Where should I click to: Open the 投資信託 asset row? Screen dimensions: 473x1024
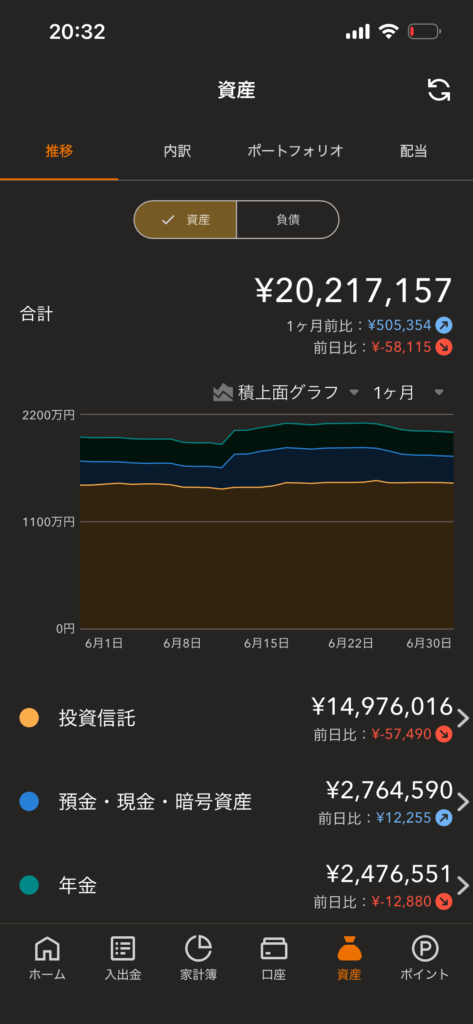(x=236, y=719)
